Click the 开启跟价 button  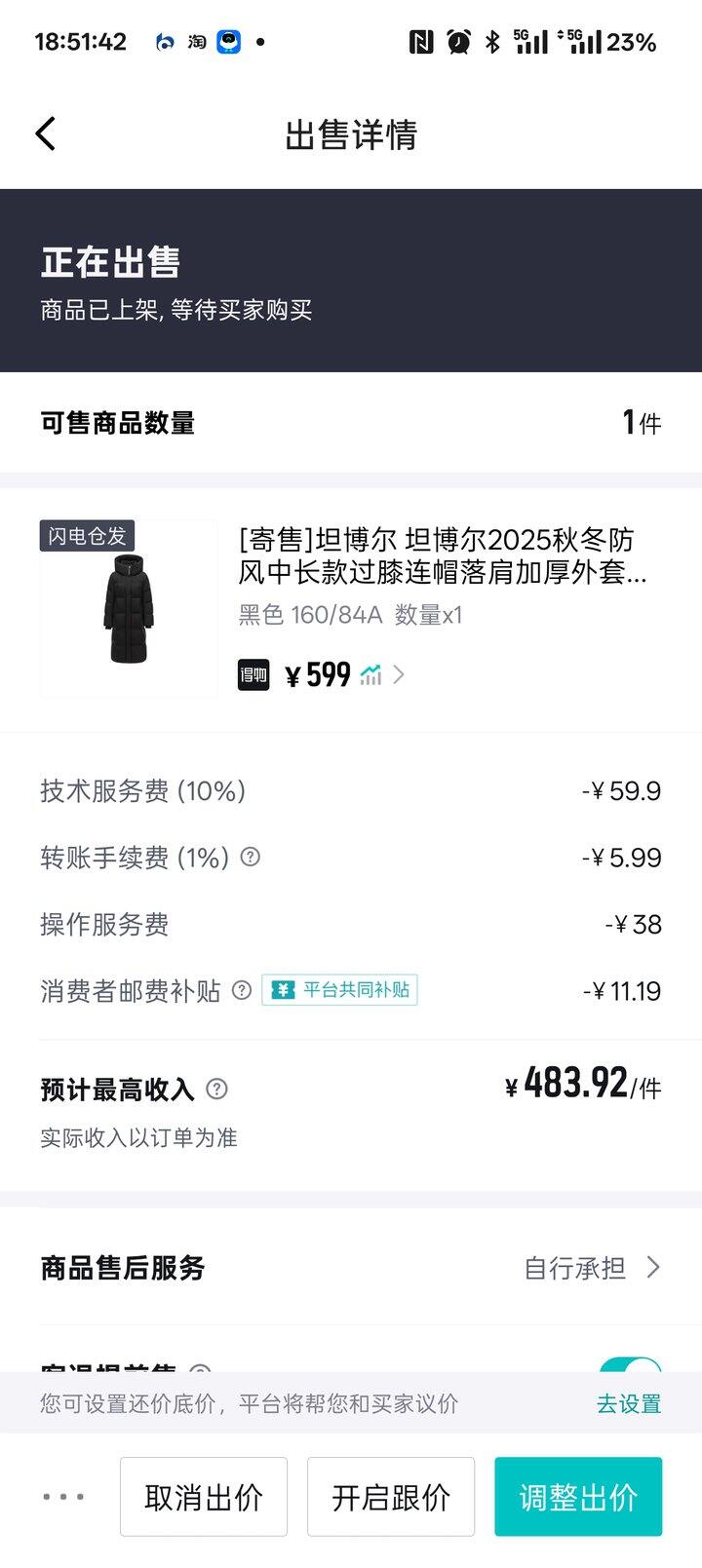point(390,1498)
